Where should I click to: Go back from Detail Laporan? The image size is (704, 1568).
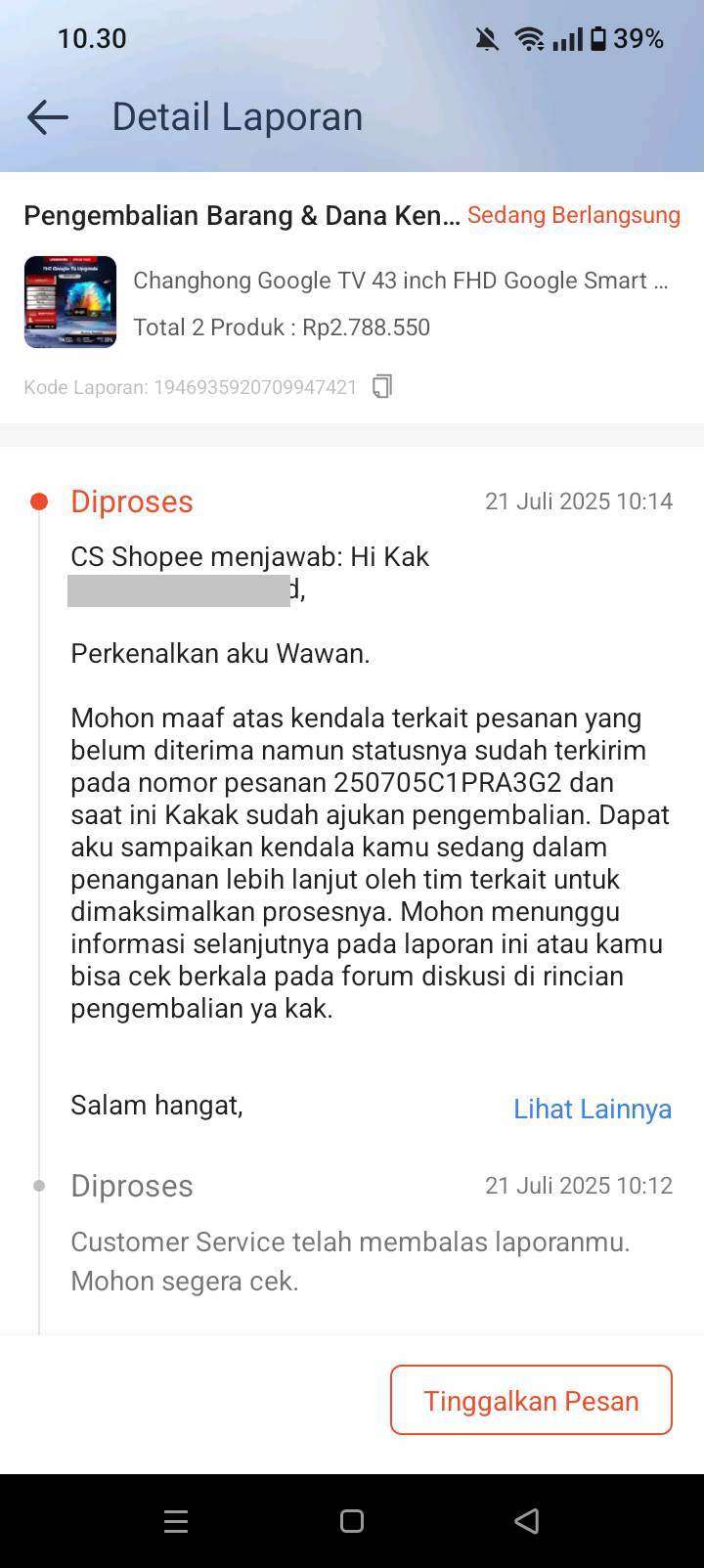(47, 117)
